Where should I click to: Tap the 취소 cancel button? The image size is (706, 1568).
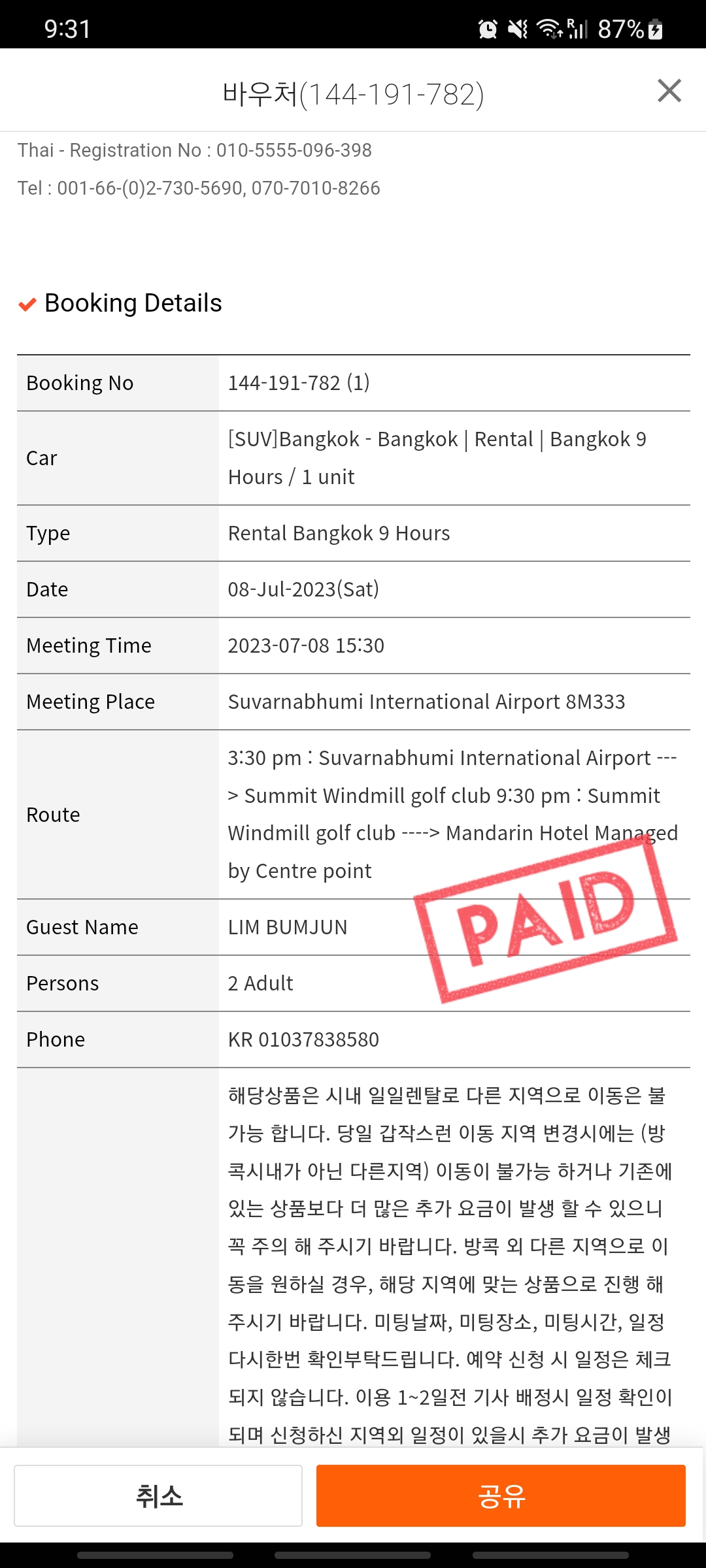point(158,1495)
